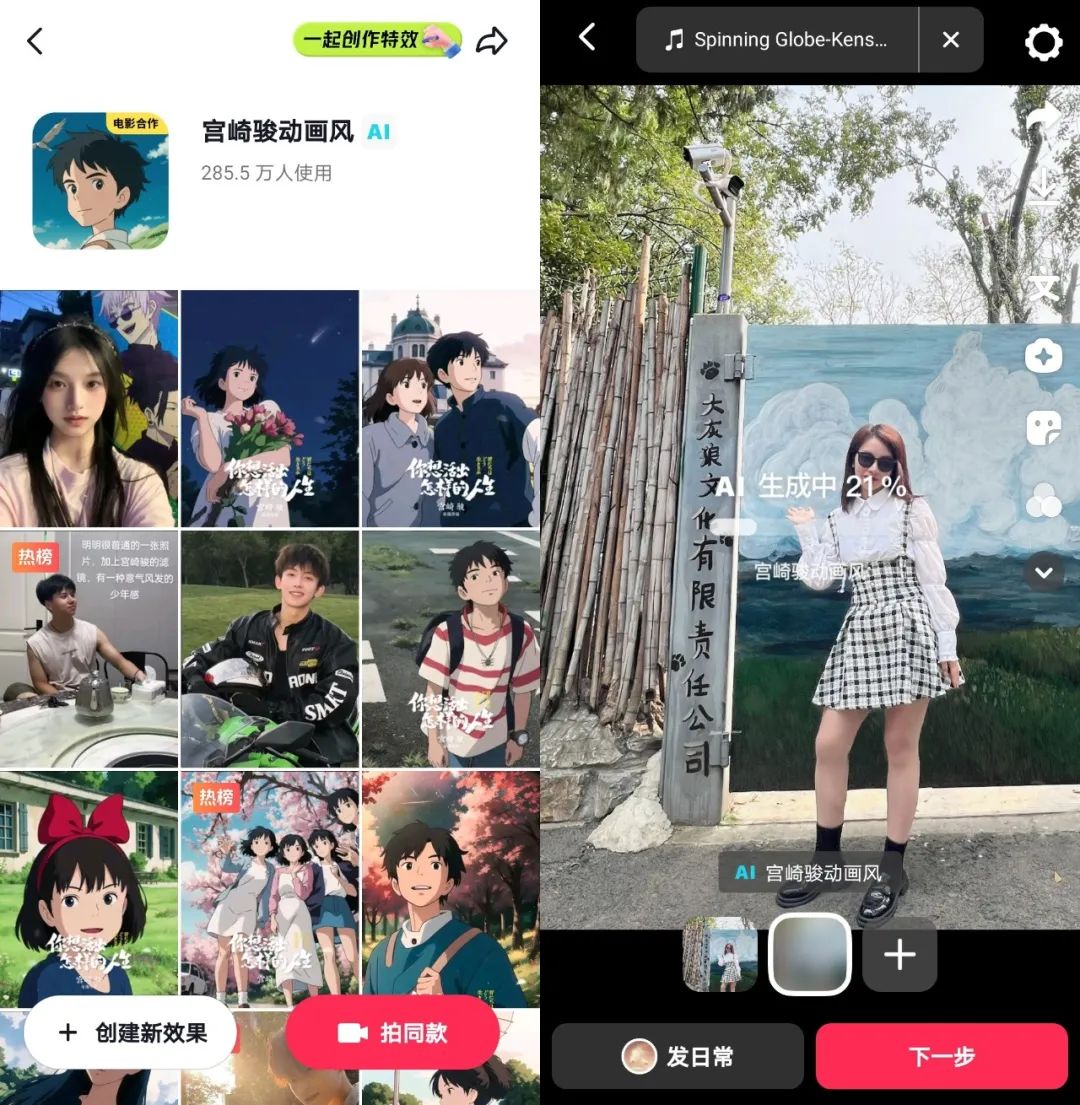The width and height of the screenshot is (1080, 1105).
Task: Expand more editing tools chevron
Action: [1044, 573]
